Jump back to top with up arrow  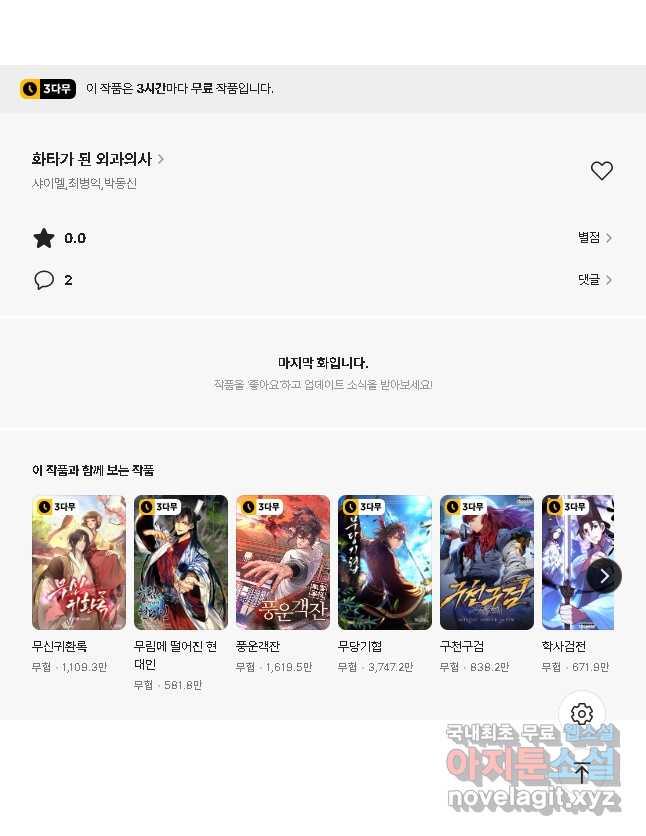coord(582,773)
